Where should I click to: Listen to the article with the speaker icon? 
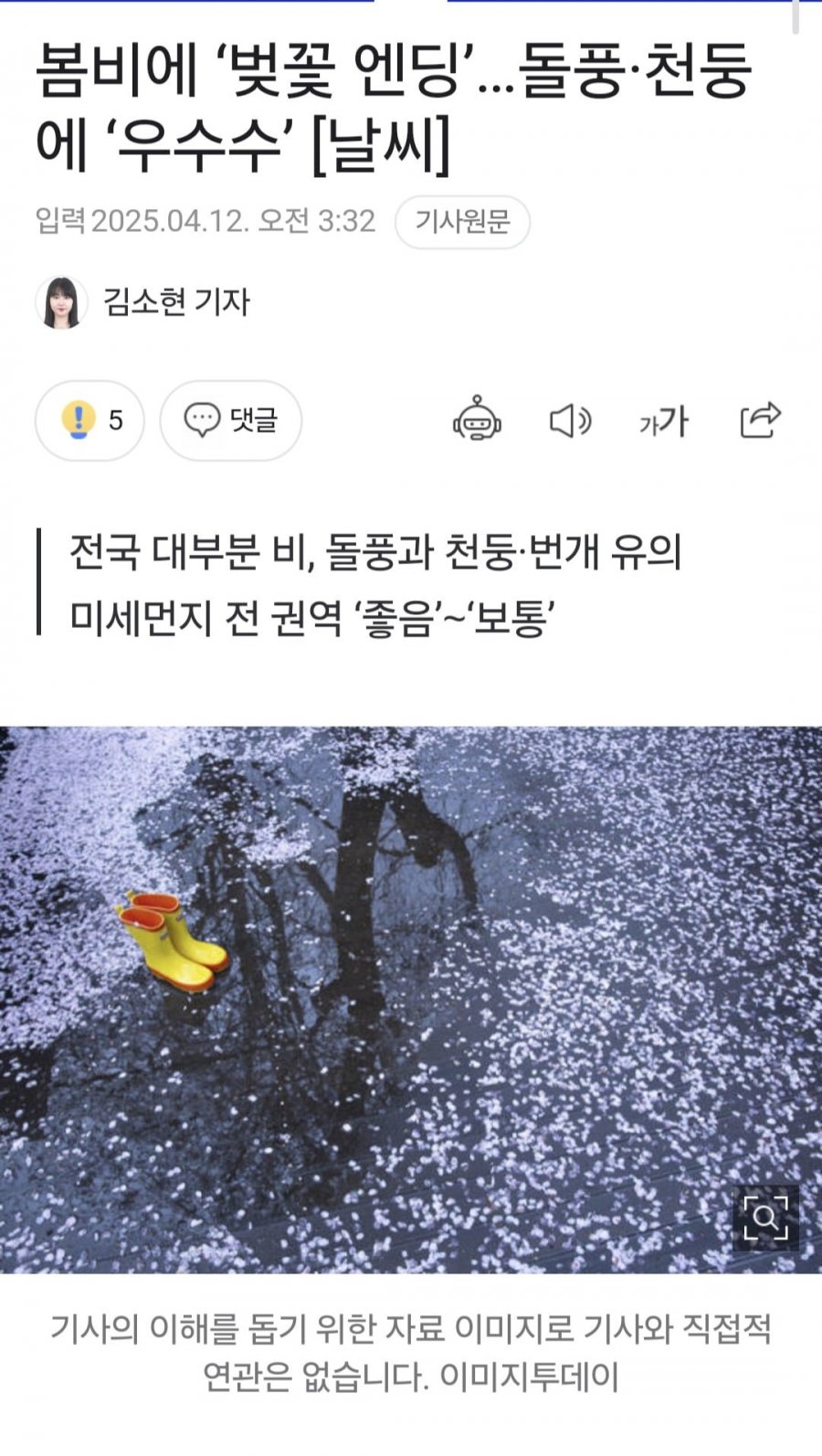coord(570,421)
